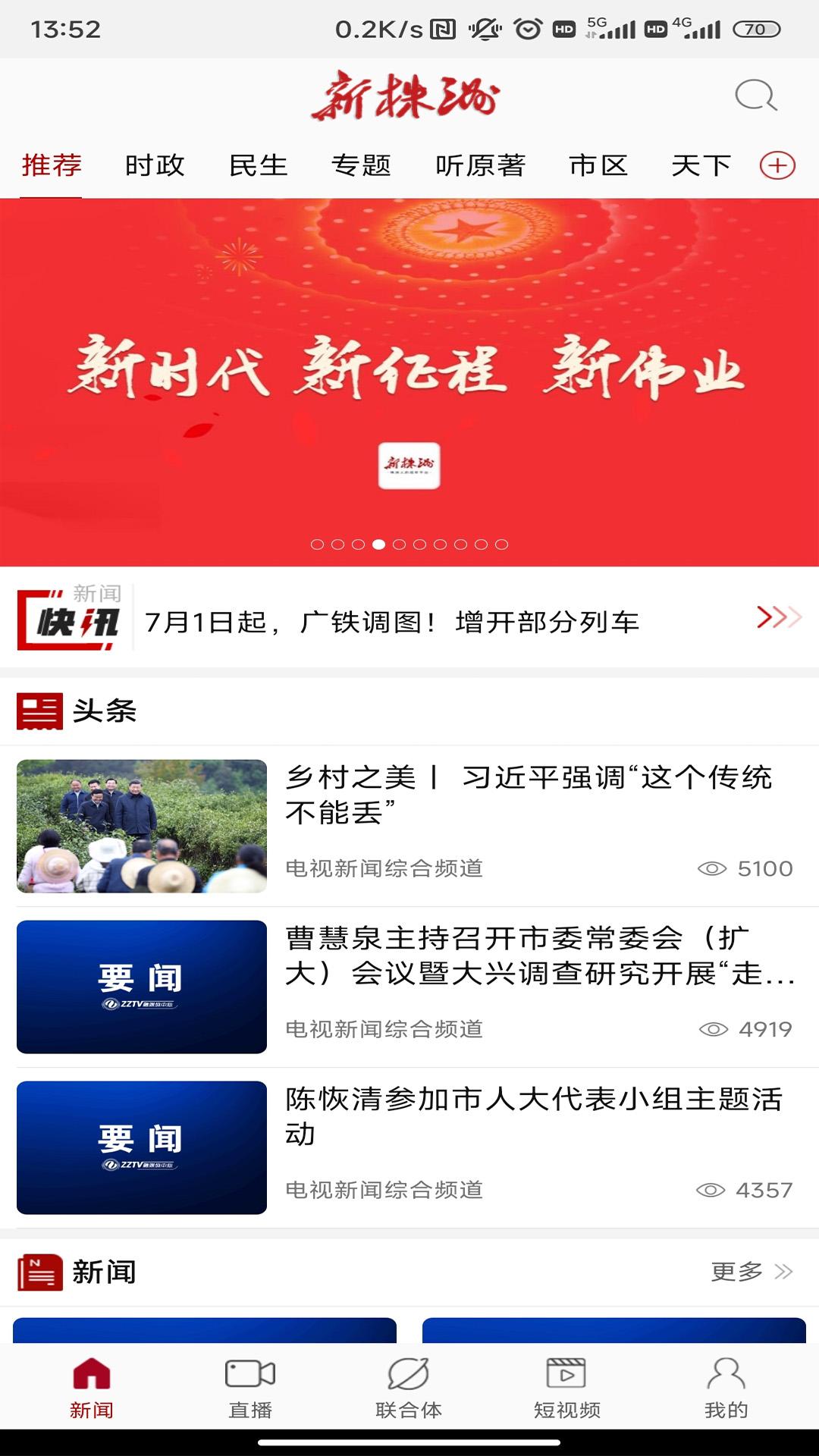819x1456 pixels.
Task: Tap the red plus channel icon
Action: pos(778,165)
